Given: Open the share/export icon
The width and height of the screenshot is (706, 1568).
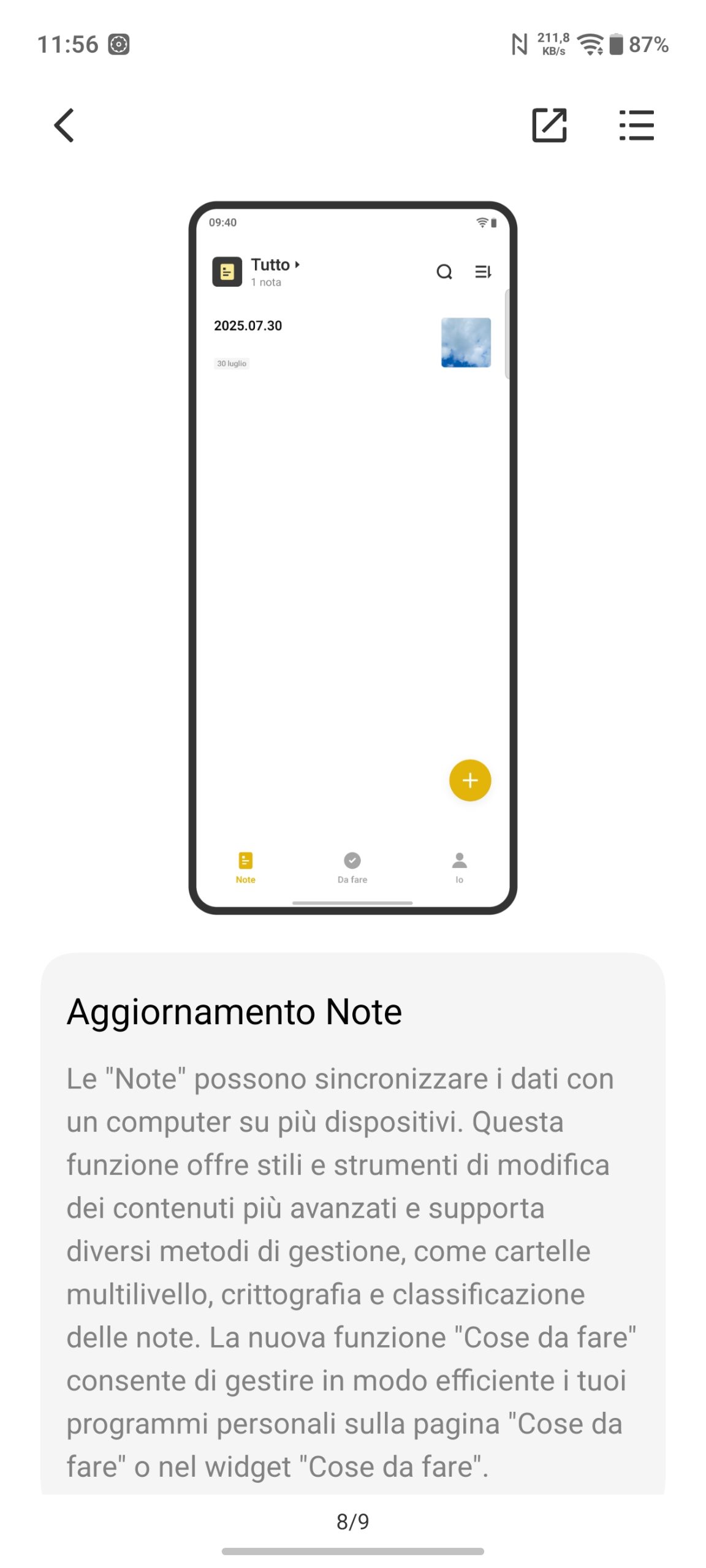Looking at the screenshot, I should 549,125.
